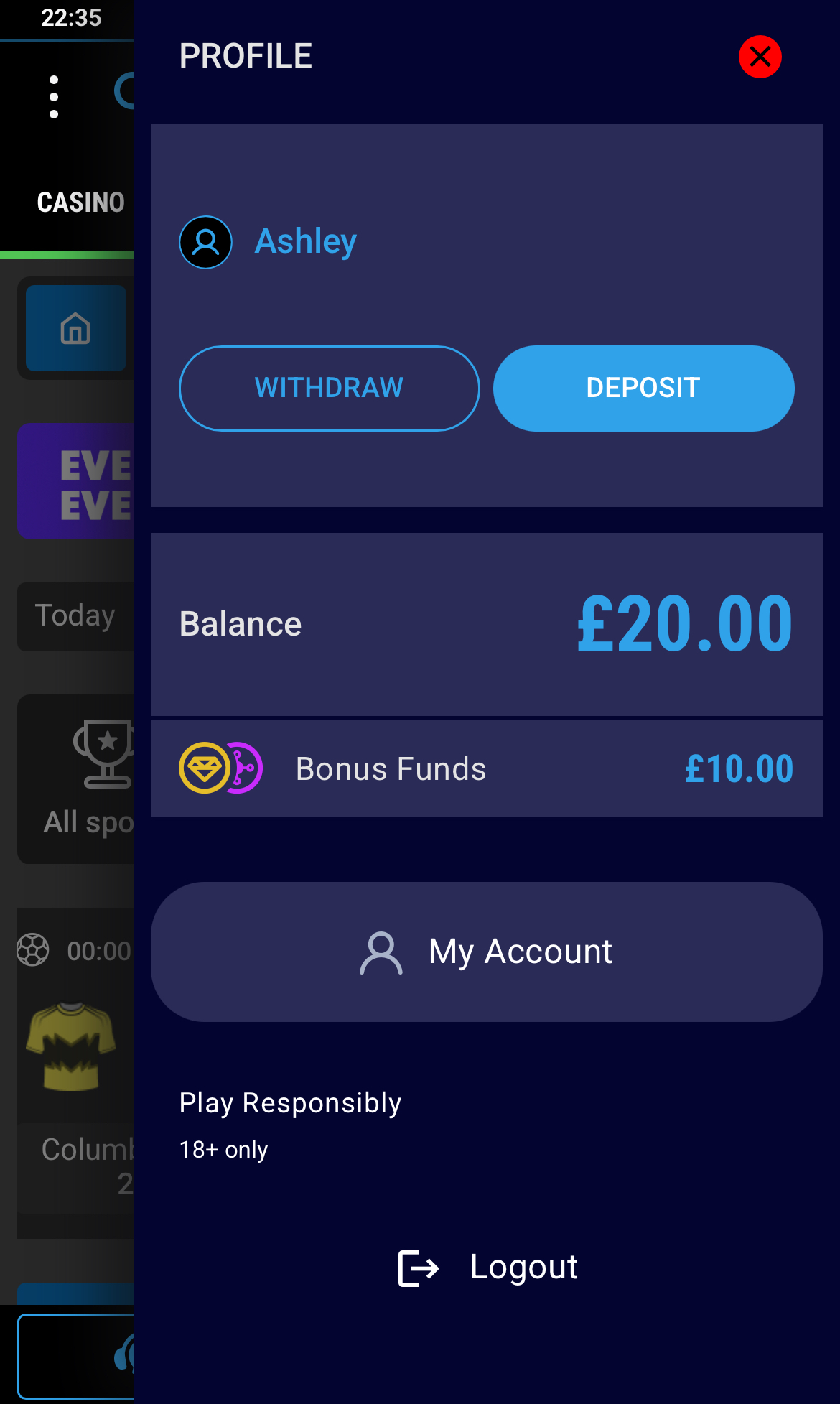Close the profile panel
840x1404 pixels.
pos(760,57)
